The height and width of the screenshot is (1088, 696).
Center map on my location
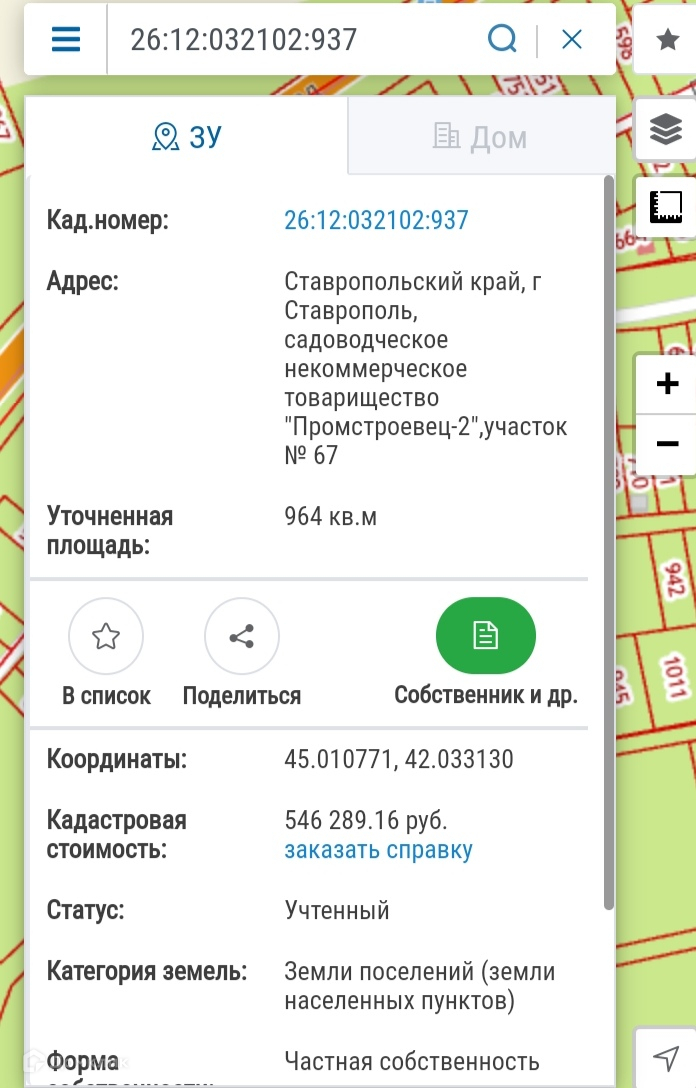(x=666, y=1056)
